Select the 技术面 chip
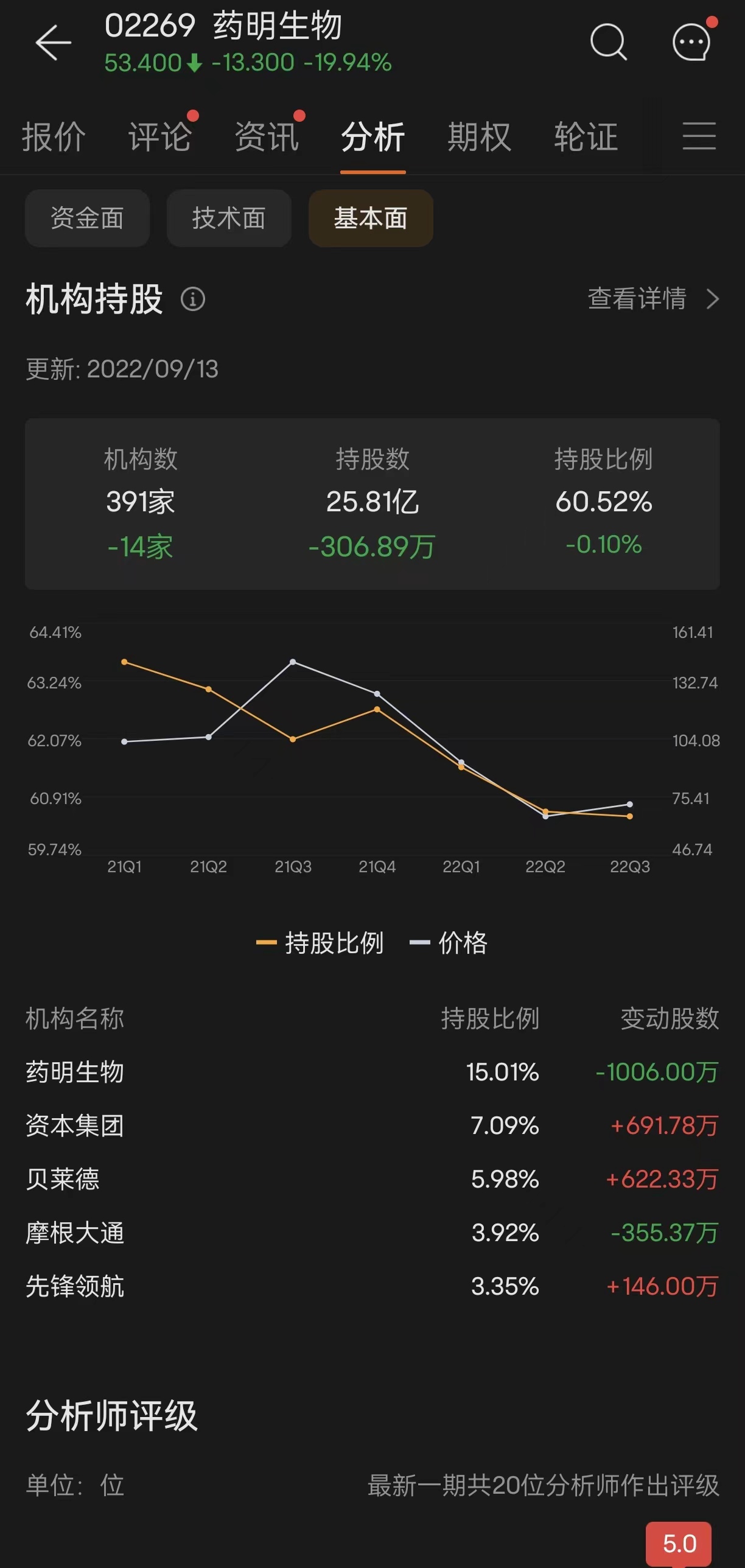Image resolution: width=745 pixels, height=1568 pixels. pyautogui.click(x=229, y=218)
